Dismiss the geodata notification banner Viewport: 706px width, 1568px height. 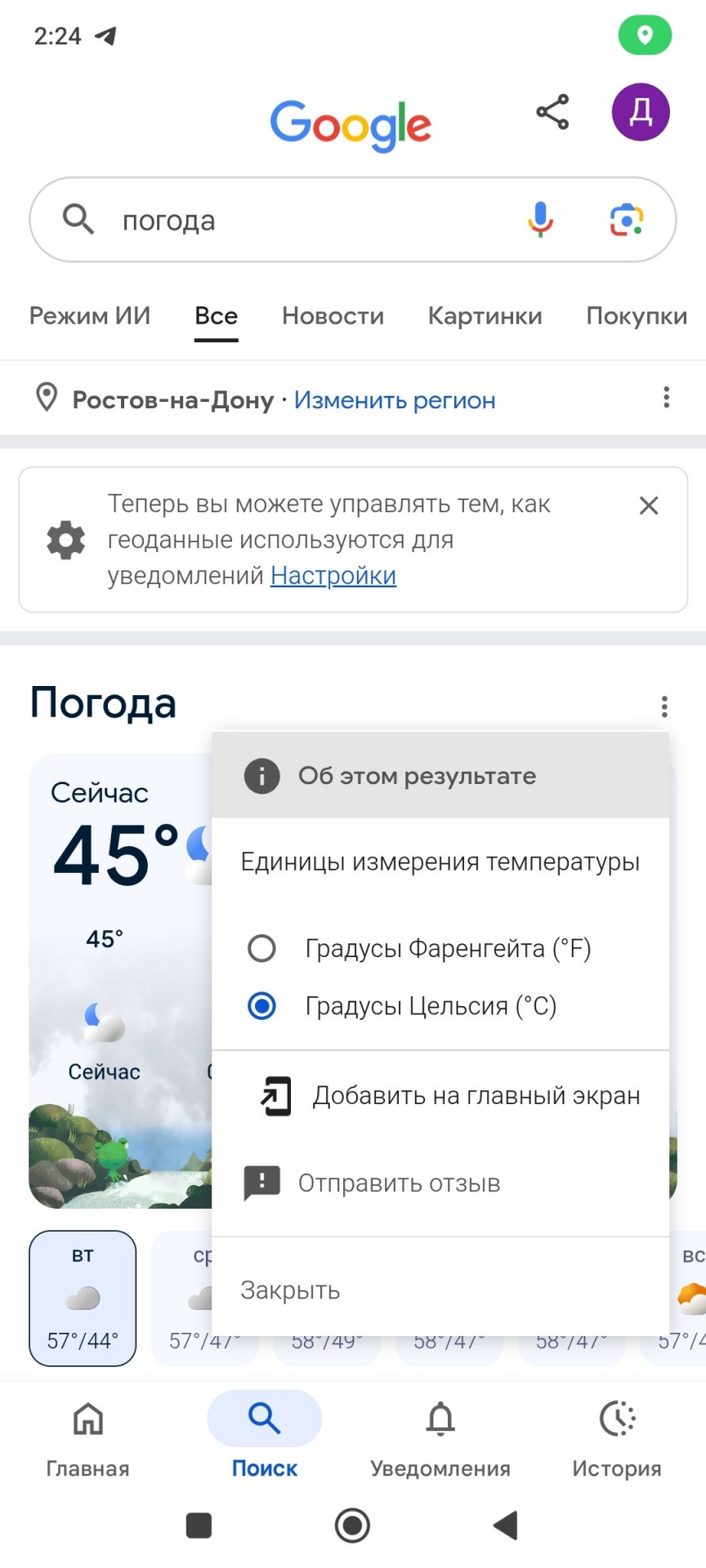[649, 506]
